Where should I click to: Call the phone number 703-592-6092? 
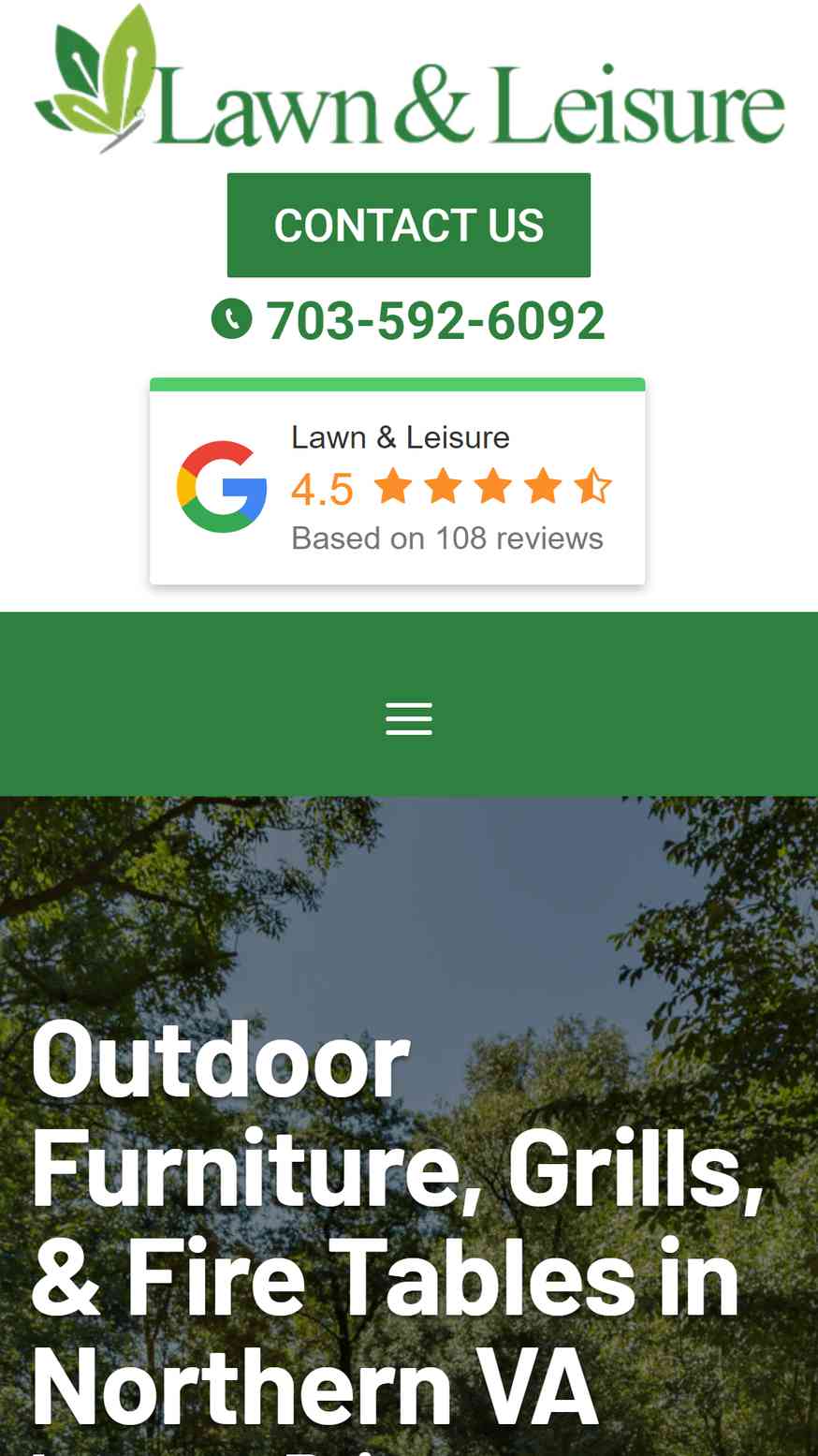point(409,320)
